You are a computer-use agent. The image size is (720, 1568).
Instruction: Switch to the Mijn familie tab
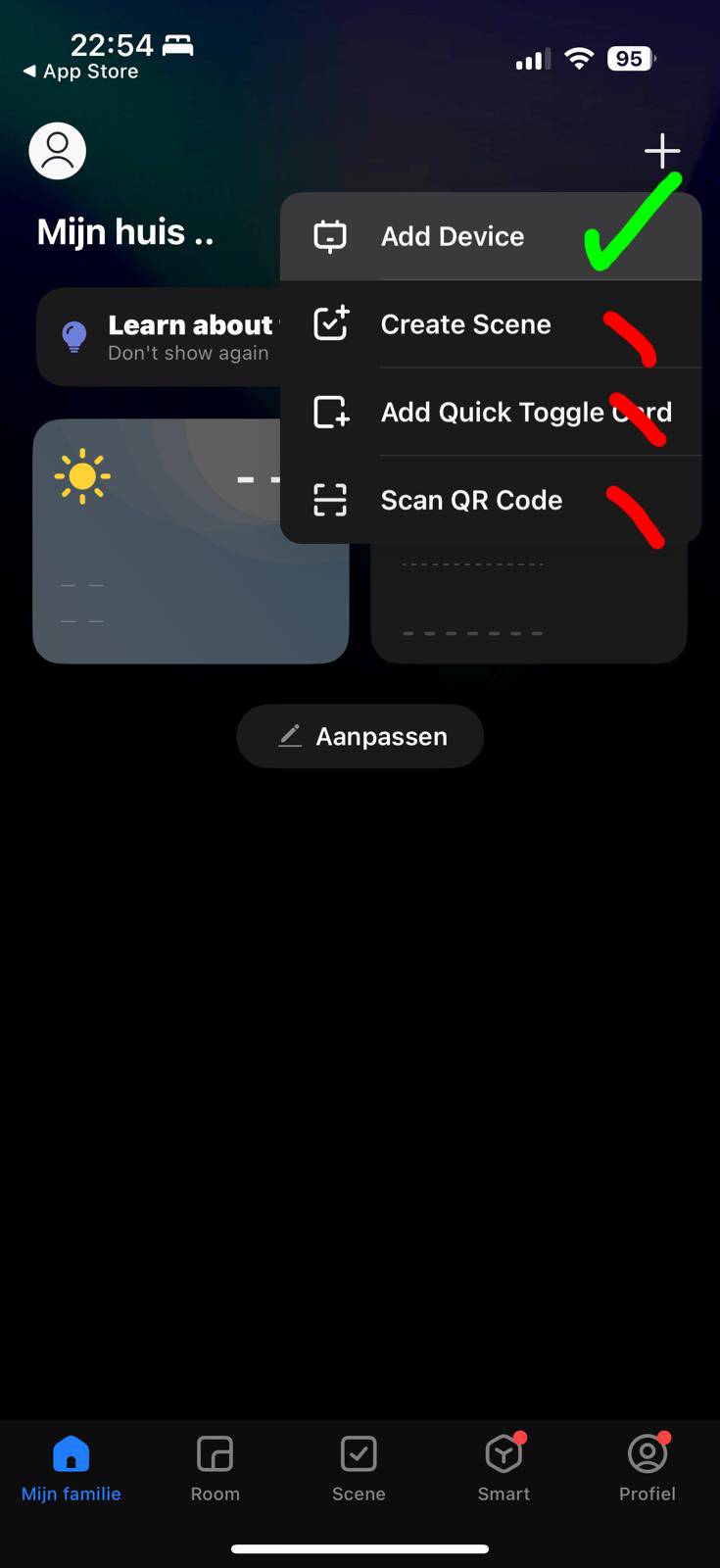[72, 1467]
